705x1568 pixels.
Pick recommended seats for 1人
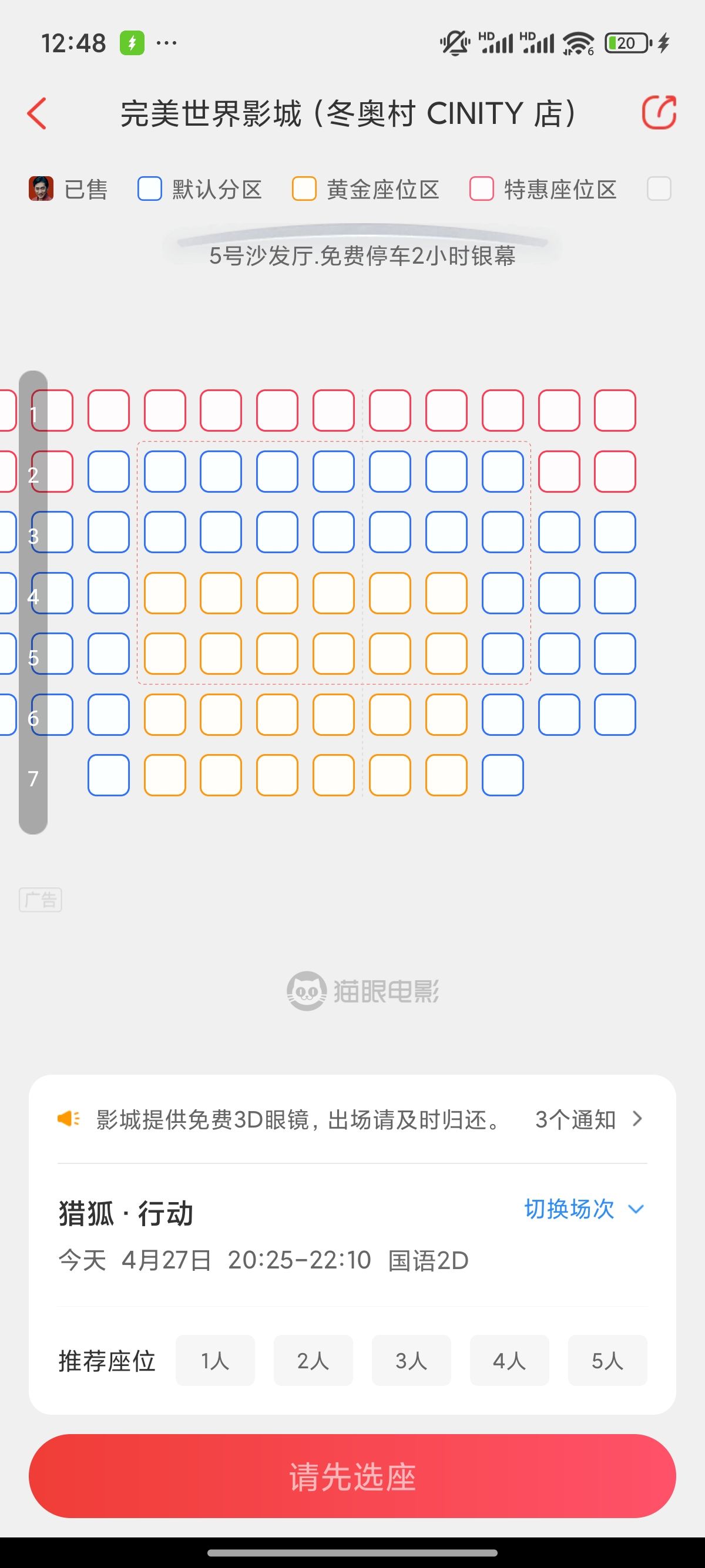[215, 1361]
